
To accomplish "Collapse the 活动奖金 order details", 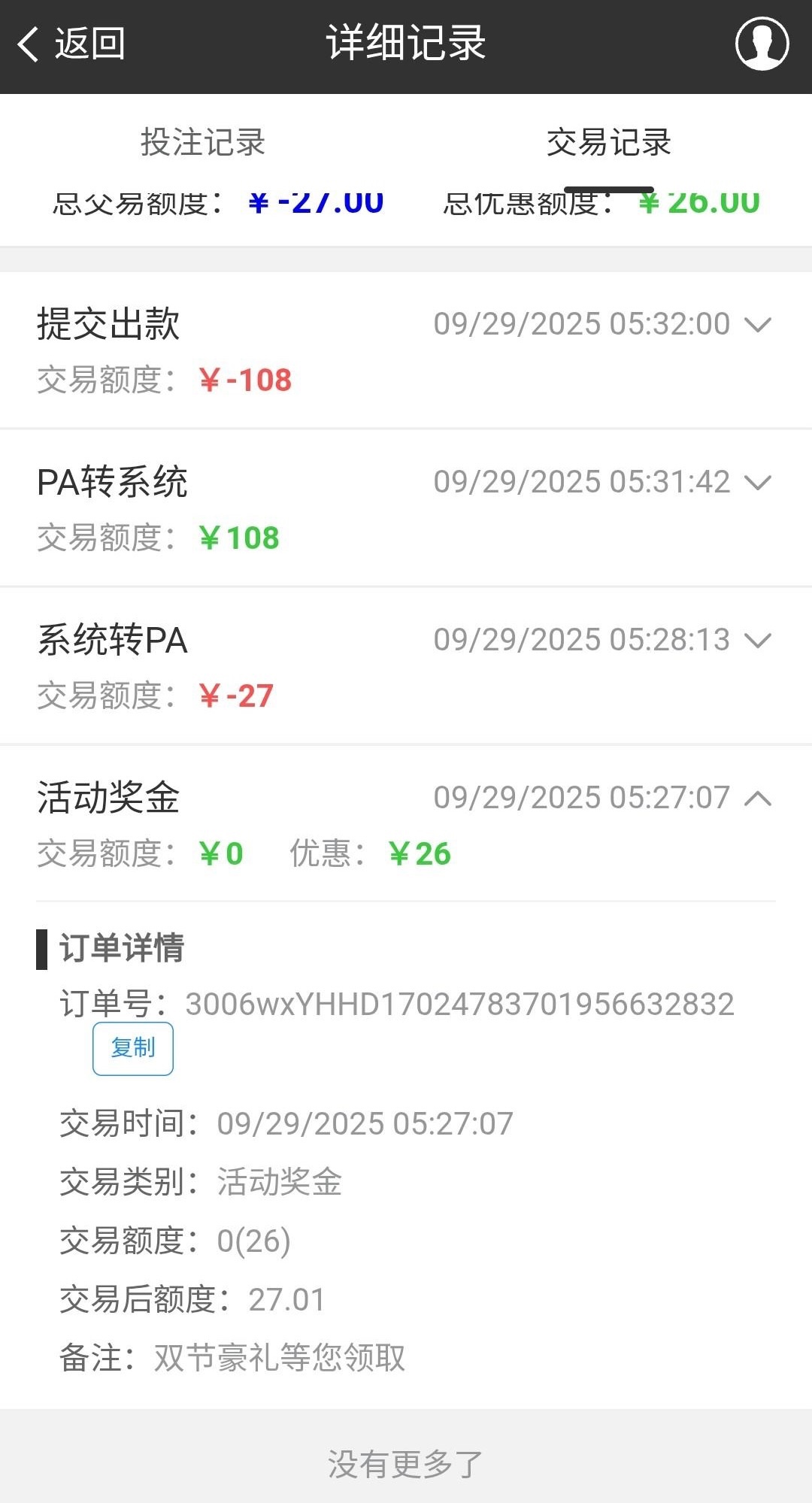I will click(757, 798).
